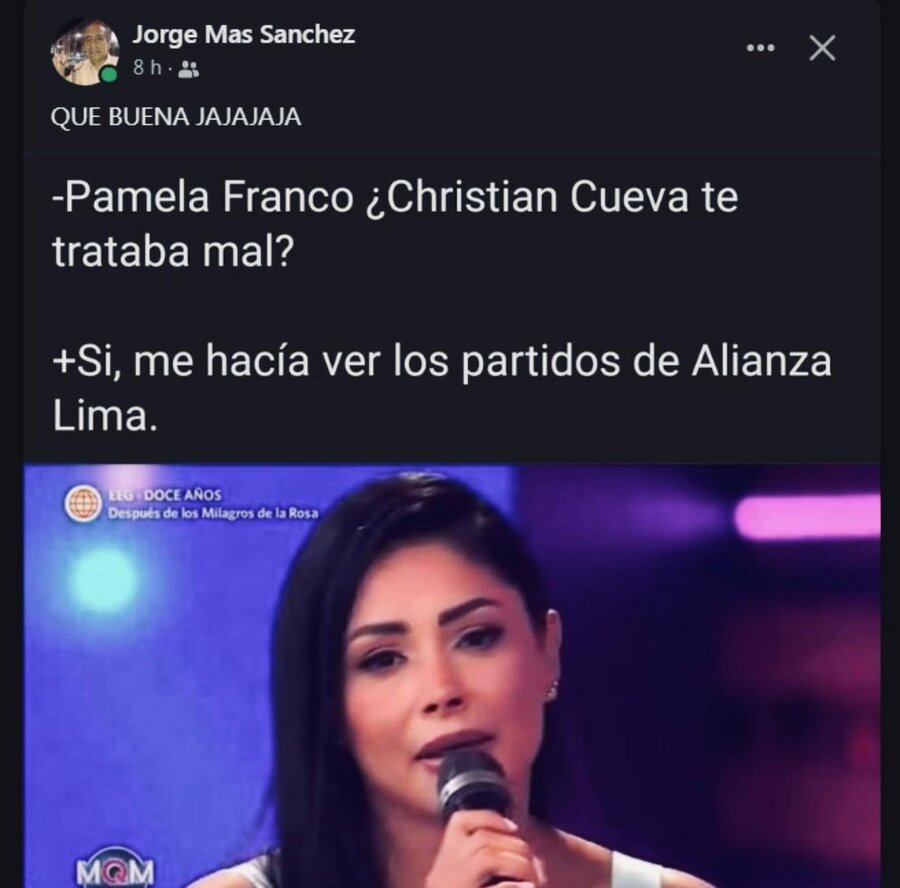Open Jorge Mas Sanchez's profile picture

click(85, 51)
